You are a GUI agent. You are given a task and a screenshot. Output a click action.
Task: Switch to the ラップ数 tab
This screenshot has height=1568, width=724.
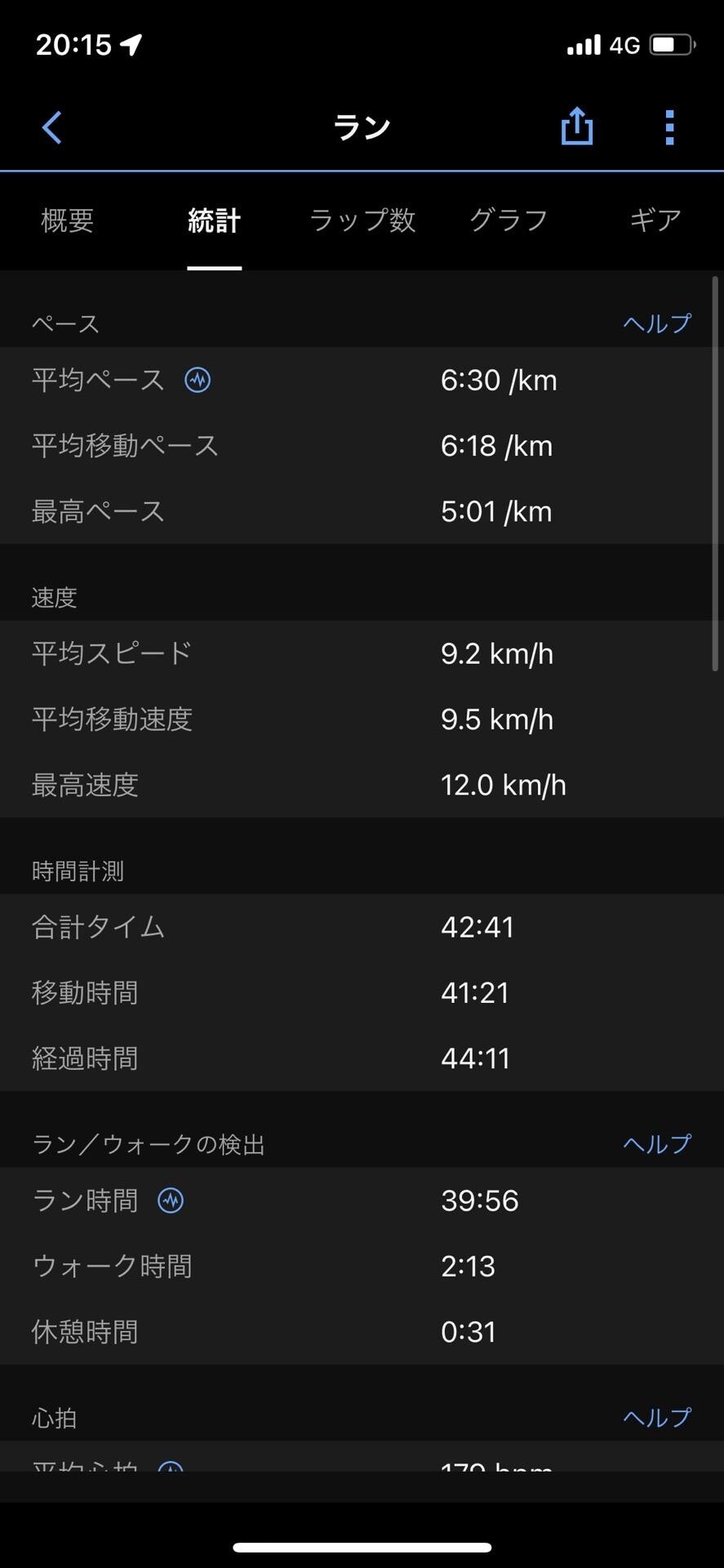tap(362, 220)
